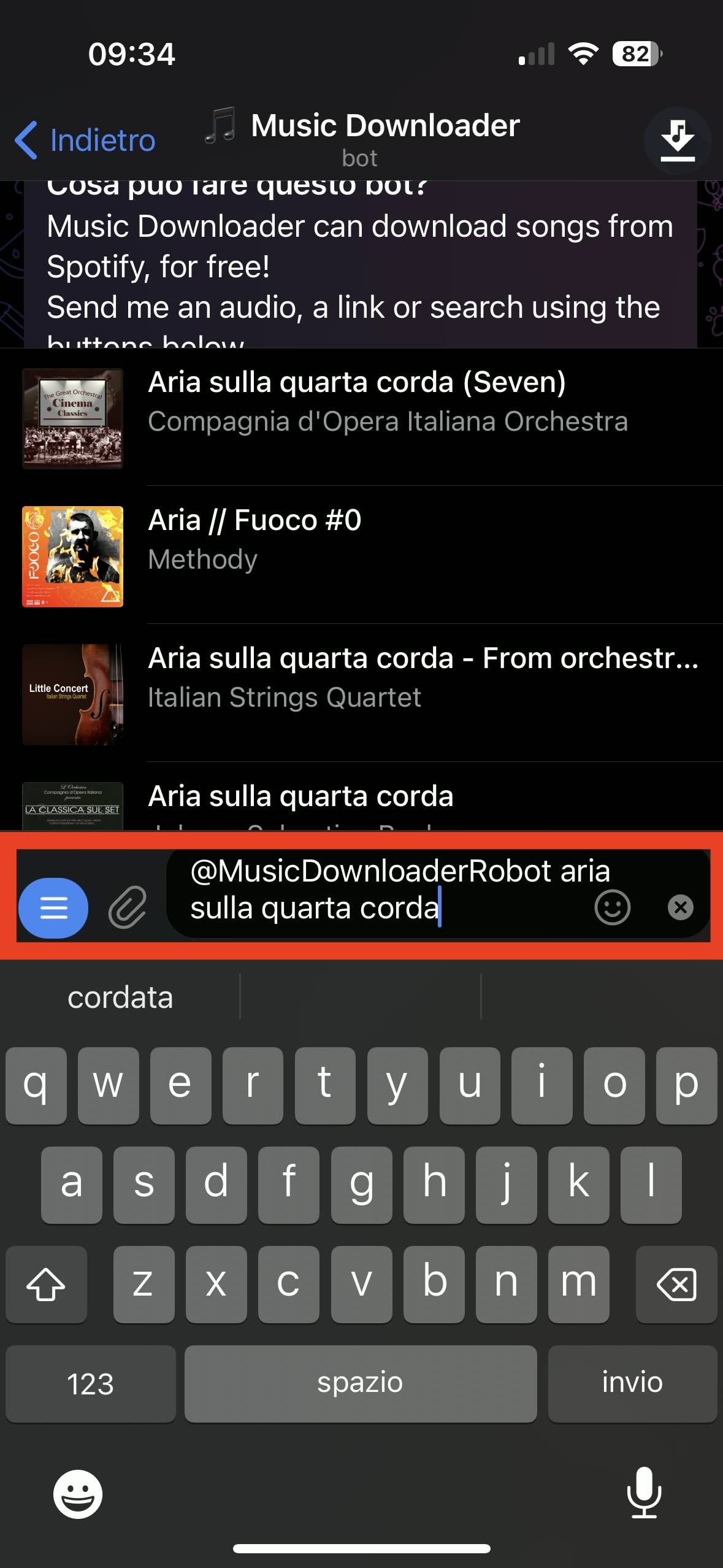Go back with the Indietro button
The height and width of the screenshot is (1568, 723).
(x=86, y=140)
